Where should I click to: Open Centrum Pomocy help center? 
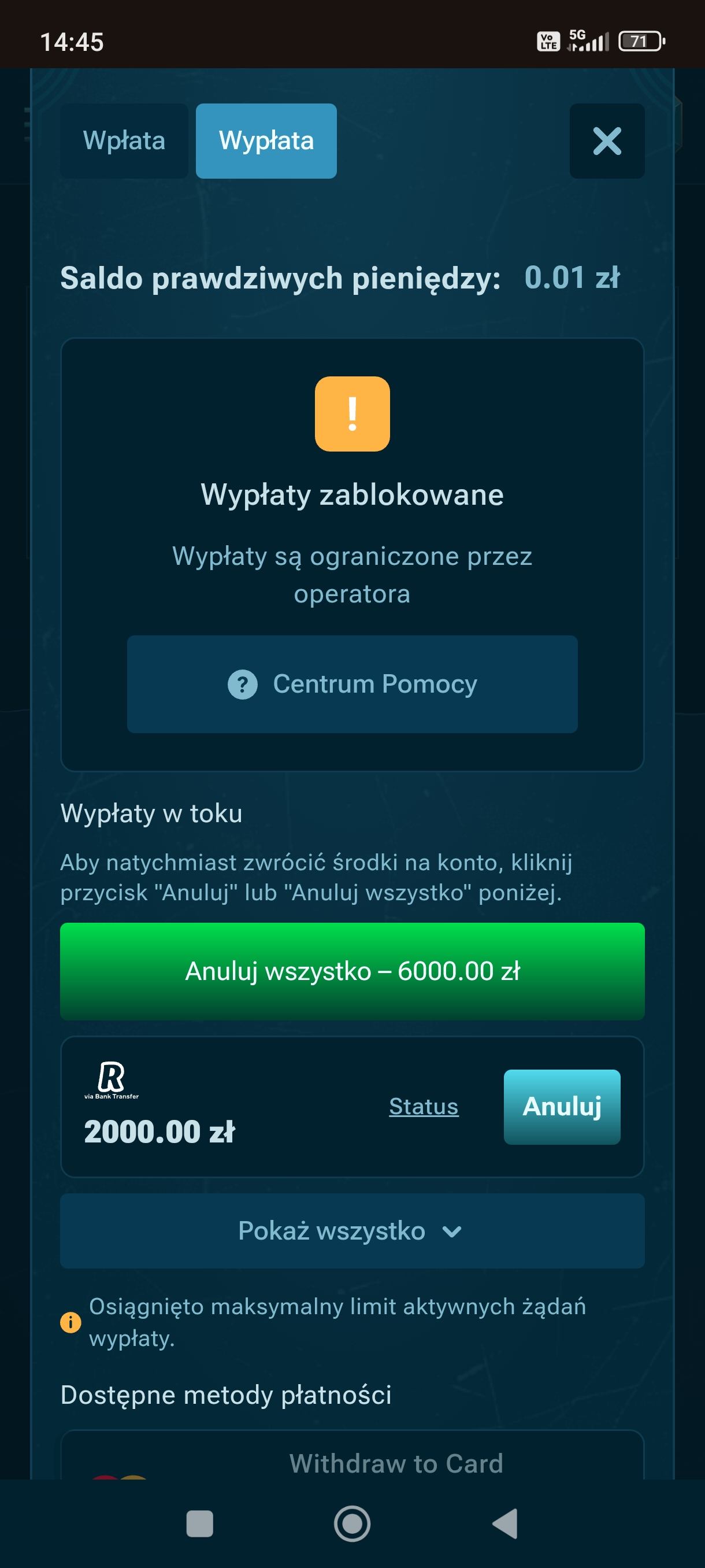point(351,683)
